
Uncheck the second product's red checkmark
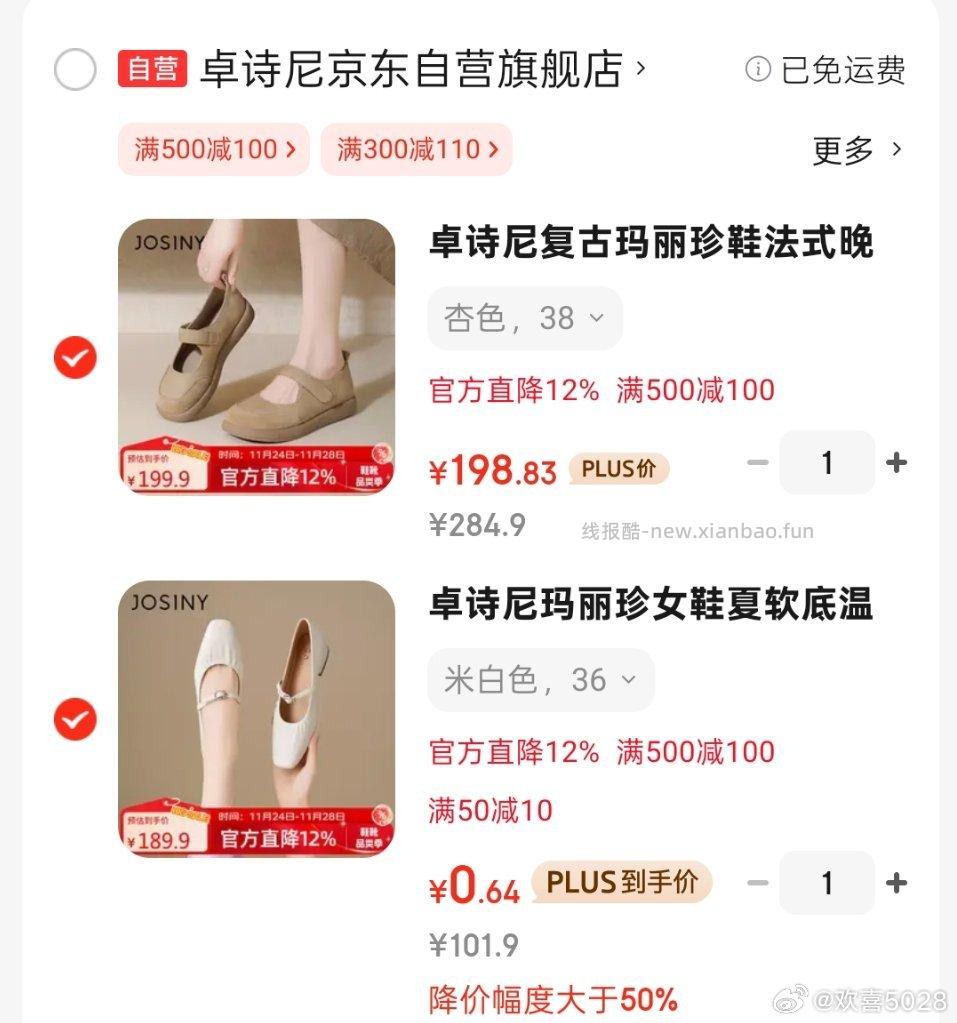pos(74,719)
